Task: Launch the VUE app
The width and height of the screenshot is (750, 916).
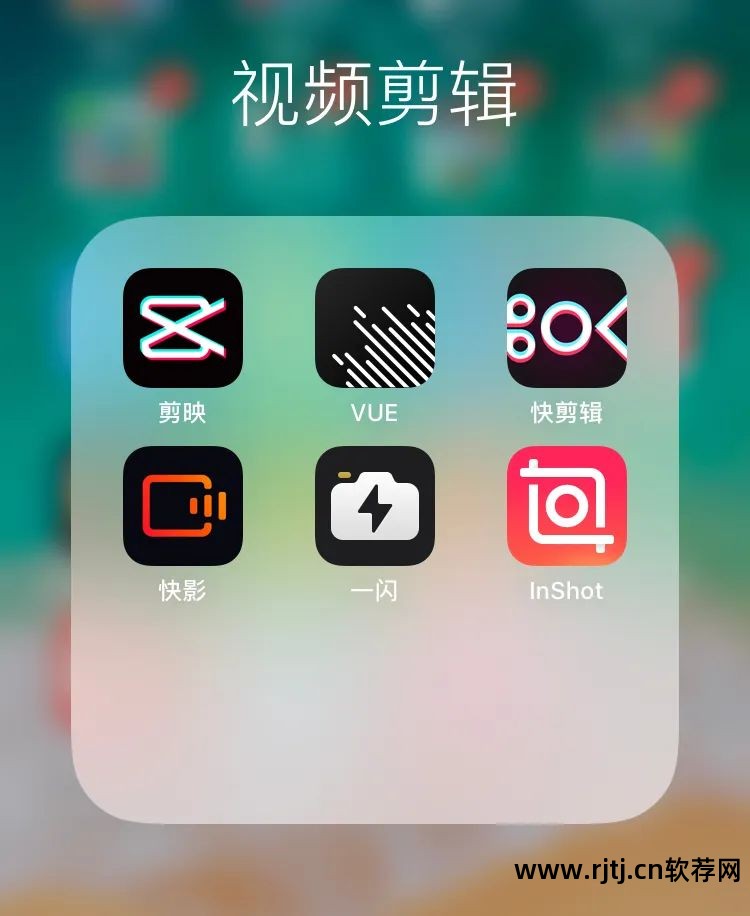Action: point(375,328)
